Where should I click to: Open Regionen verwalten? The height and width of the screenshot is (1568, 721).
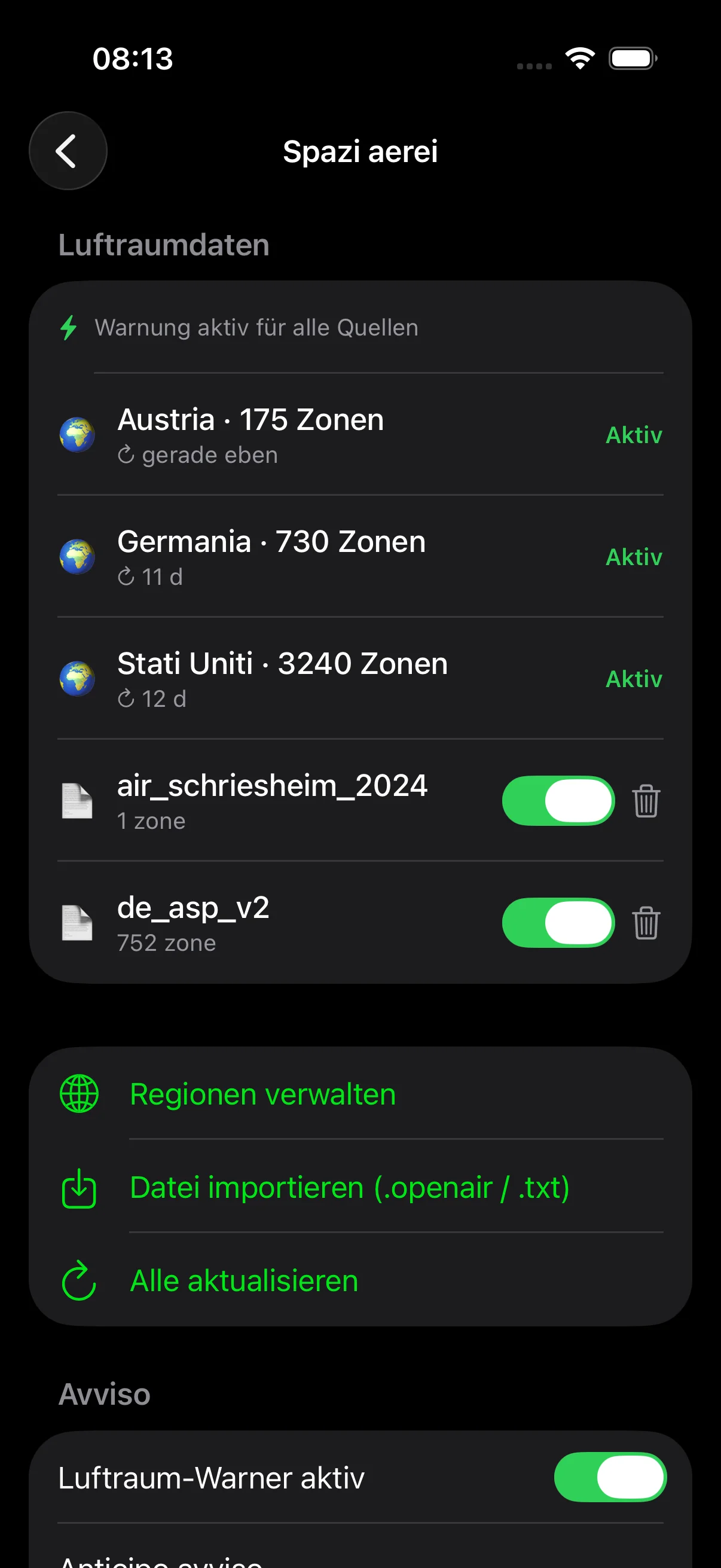360,1094
